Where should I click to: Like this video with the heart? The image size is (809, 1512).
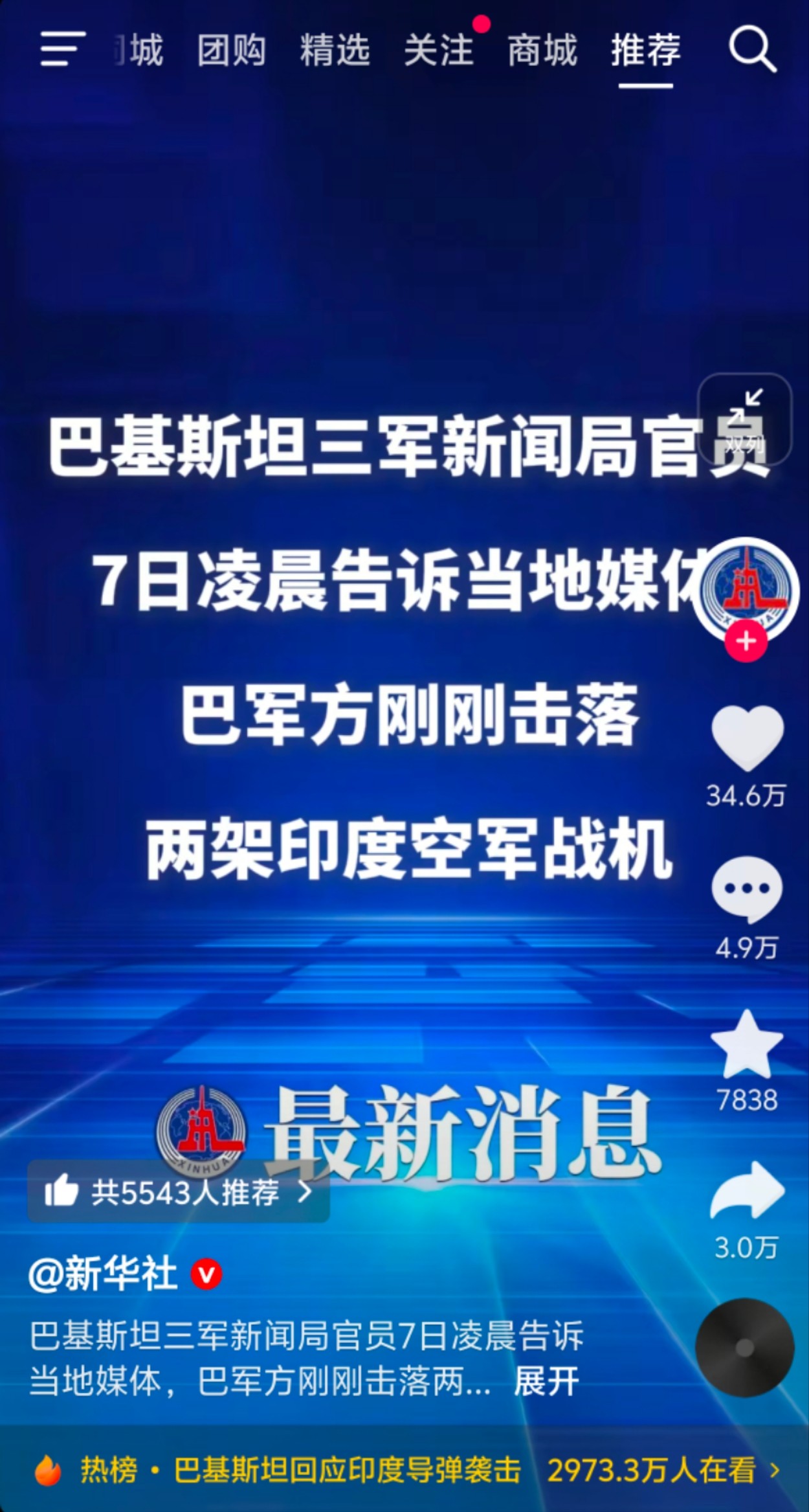(x=747, y=738)
